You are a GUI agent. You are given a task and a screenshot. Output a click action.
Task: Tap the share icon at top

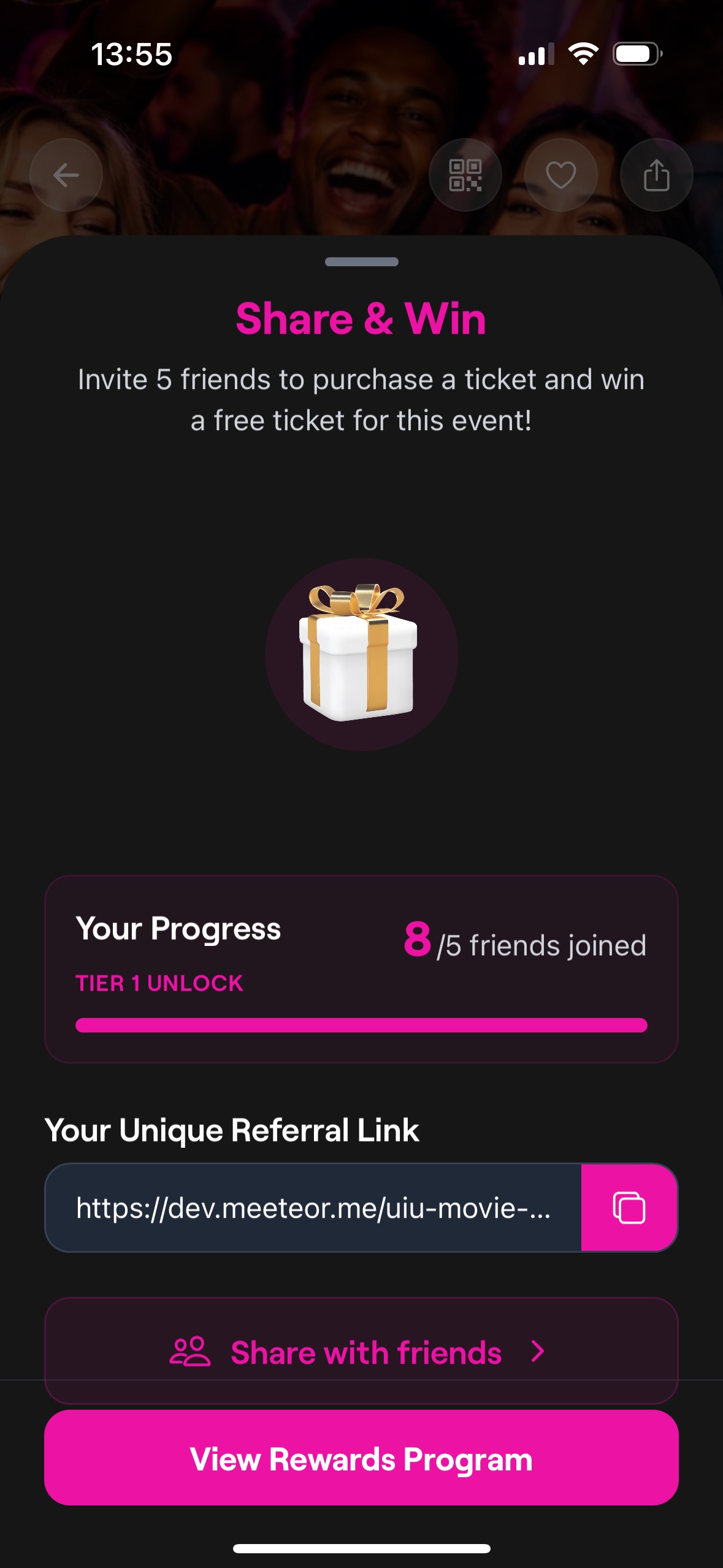tap(656, 175)
